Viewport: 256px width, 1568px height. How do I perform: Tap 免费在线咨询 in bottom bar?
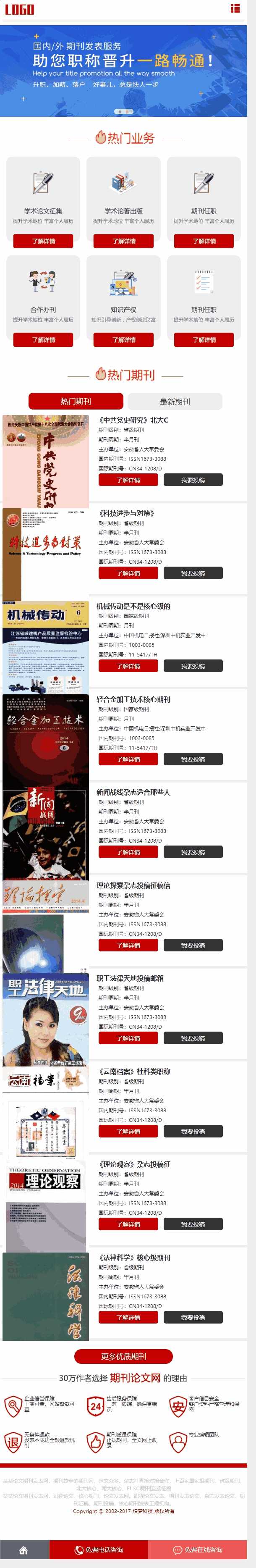pos(198,1550)
